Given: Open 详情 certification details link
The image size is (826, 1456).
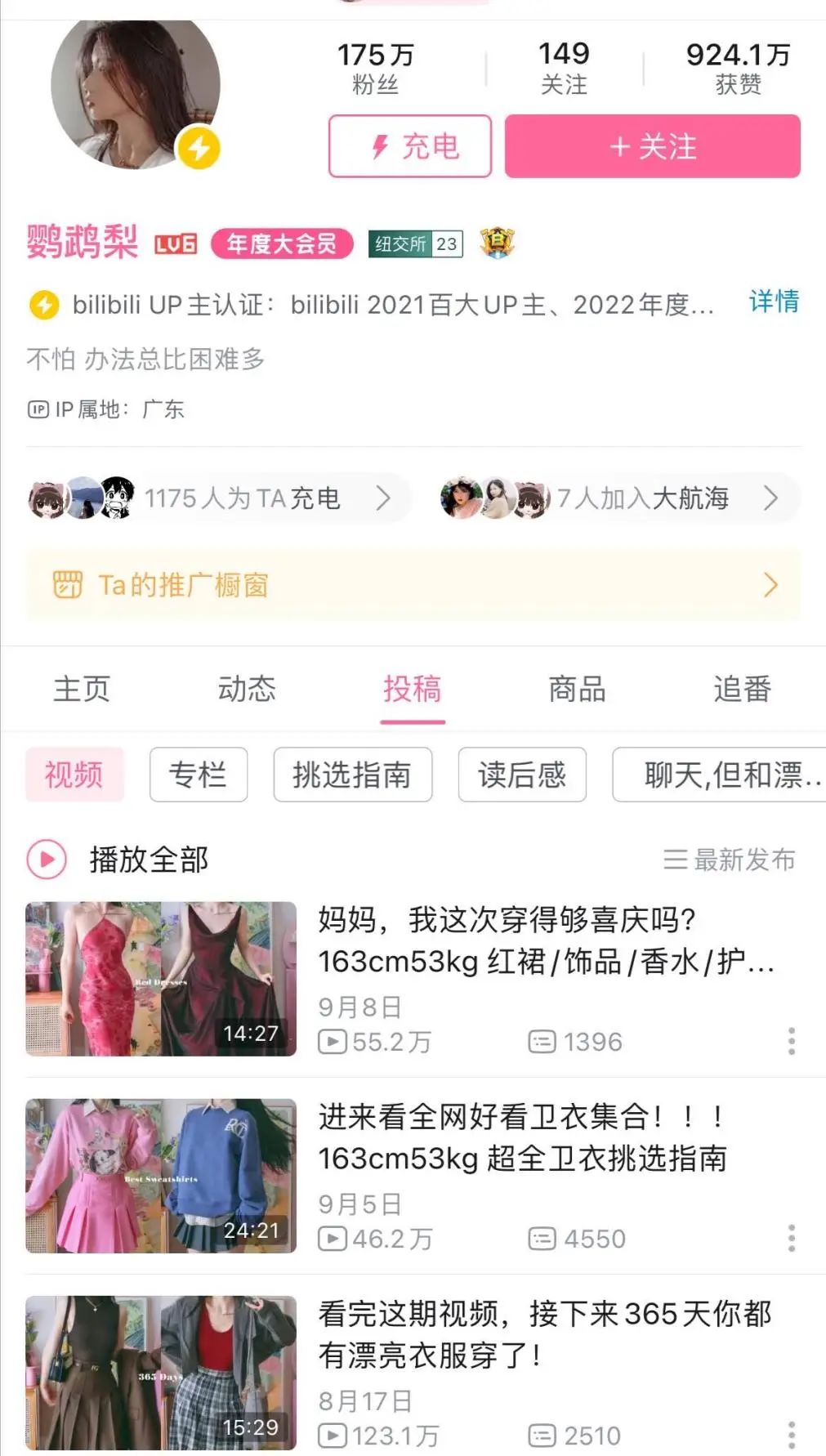Looking at the screenshot, I should pyautogui.click(x=773, y=301).
